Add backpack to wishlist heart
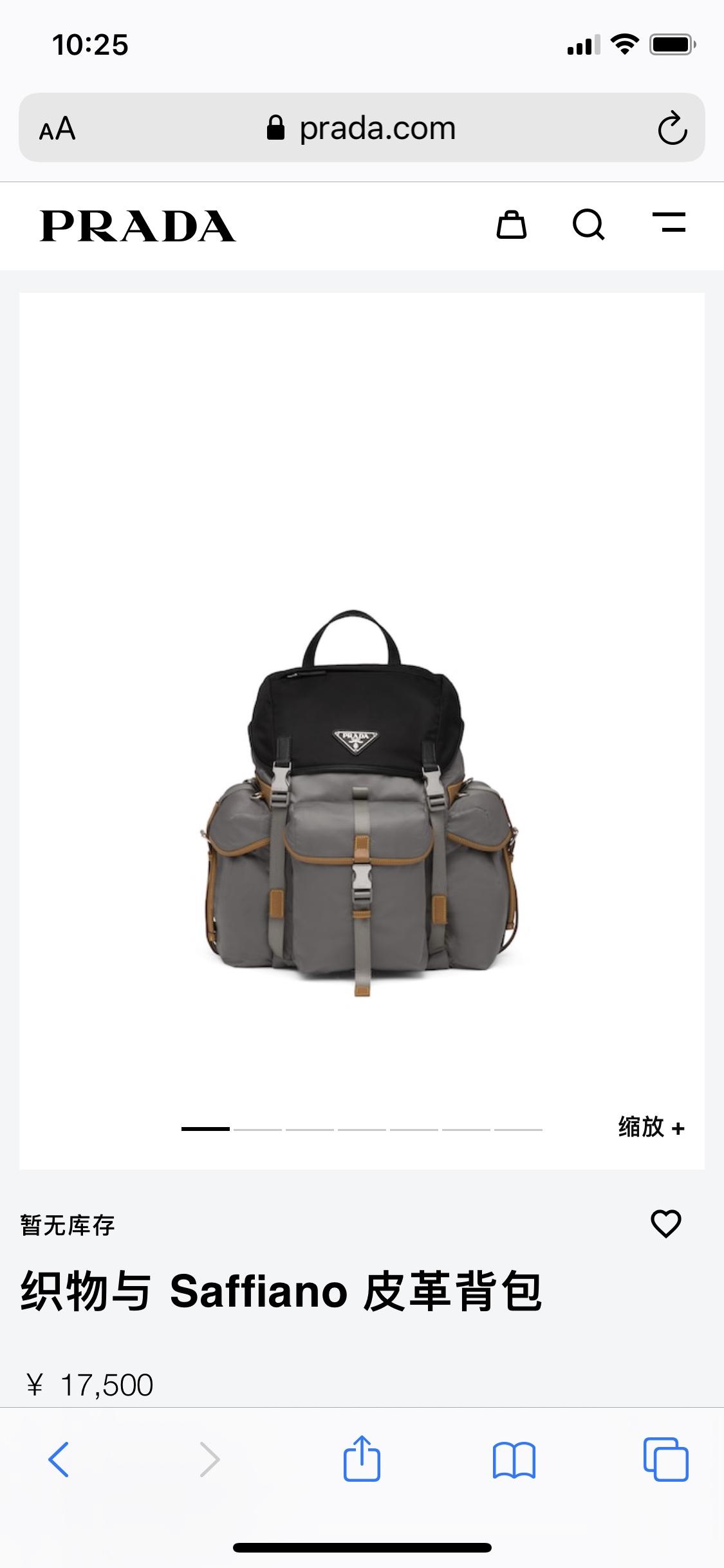 point(665,1224)
